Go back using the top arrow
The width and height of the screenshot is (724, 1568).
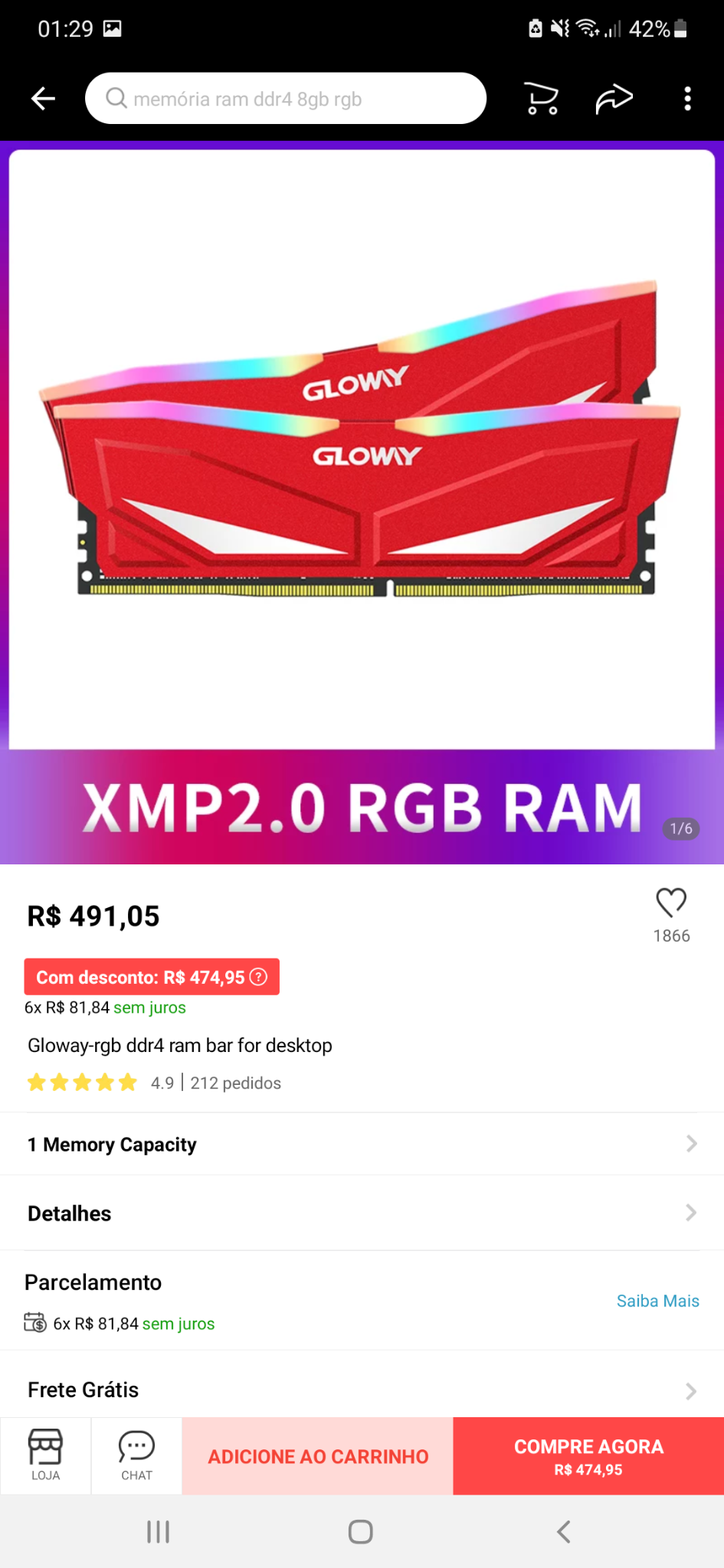[x=43, y=99]
